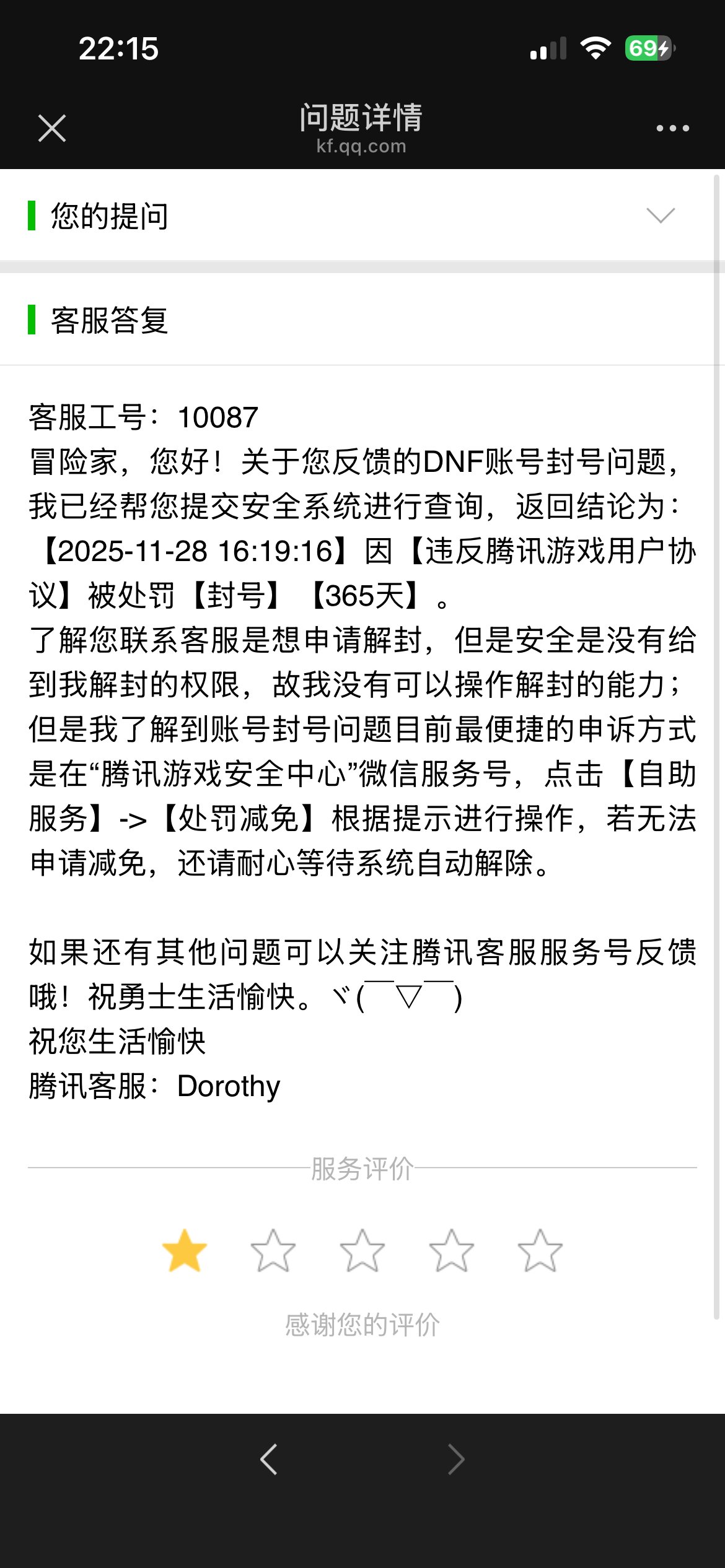Screen dimensions: 725x1568
Task: Tap the forward navigation arrow
Action: (455, 1460)
